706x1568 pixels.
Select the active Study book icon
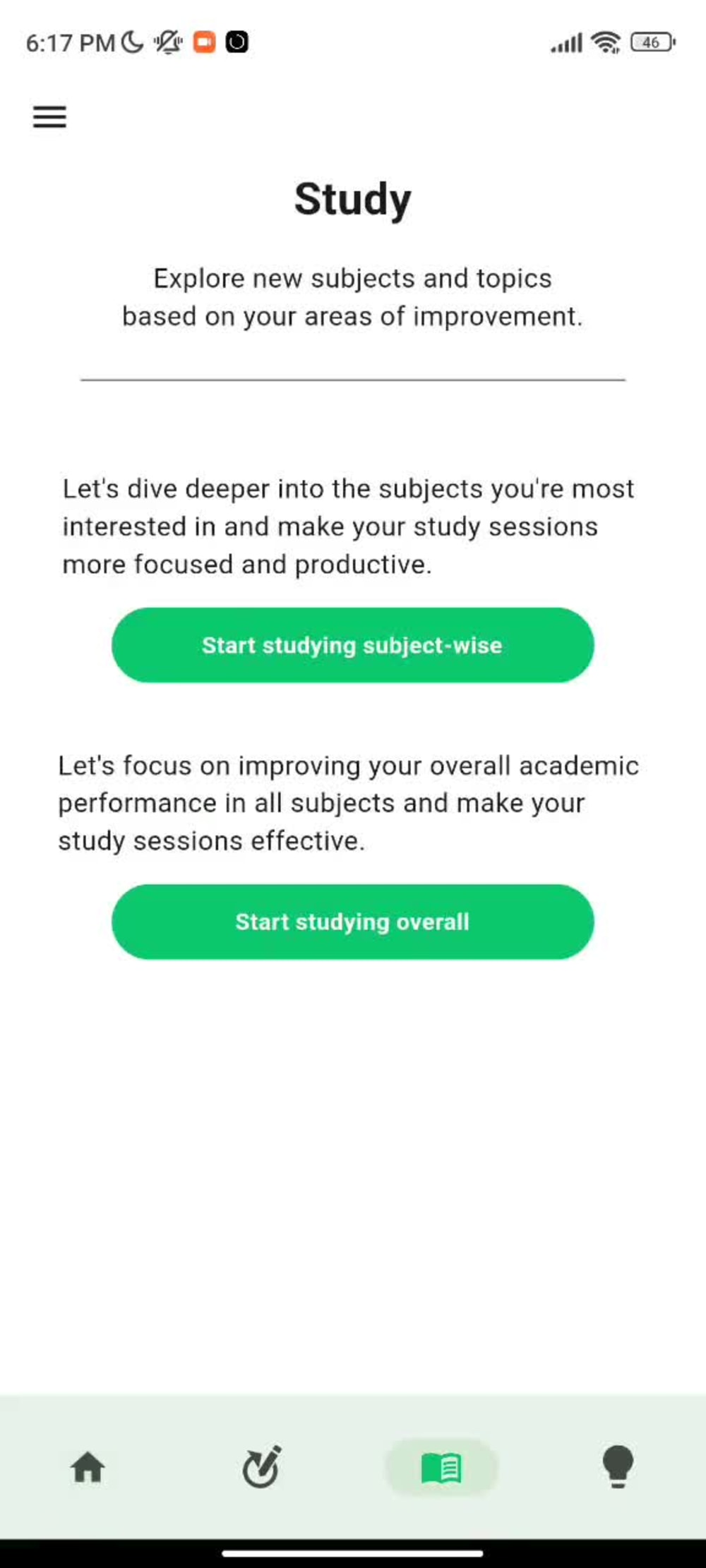pos(443,1469)
